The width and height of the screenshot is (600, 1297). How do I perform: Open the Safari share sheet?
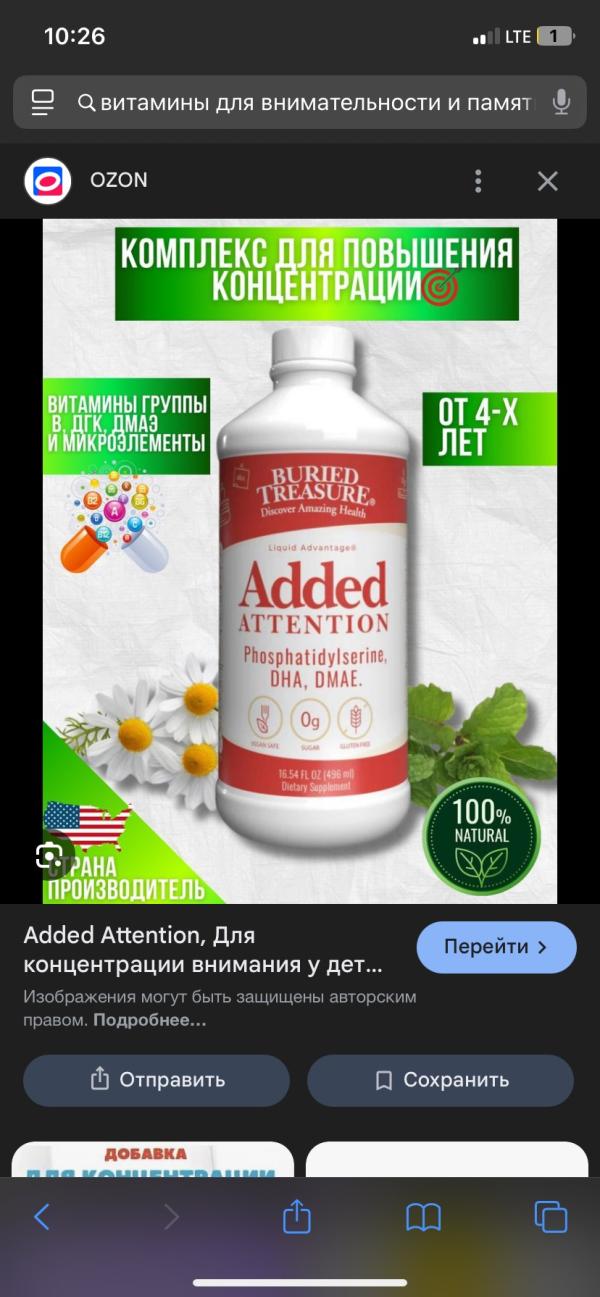click(297, 1216)
